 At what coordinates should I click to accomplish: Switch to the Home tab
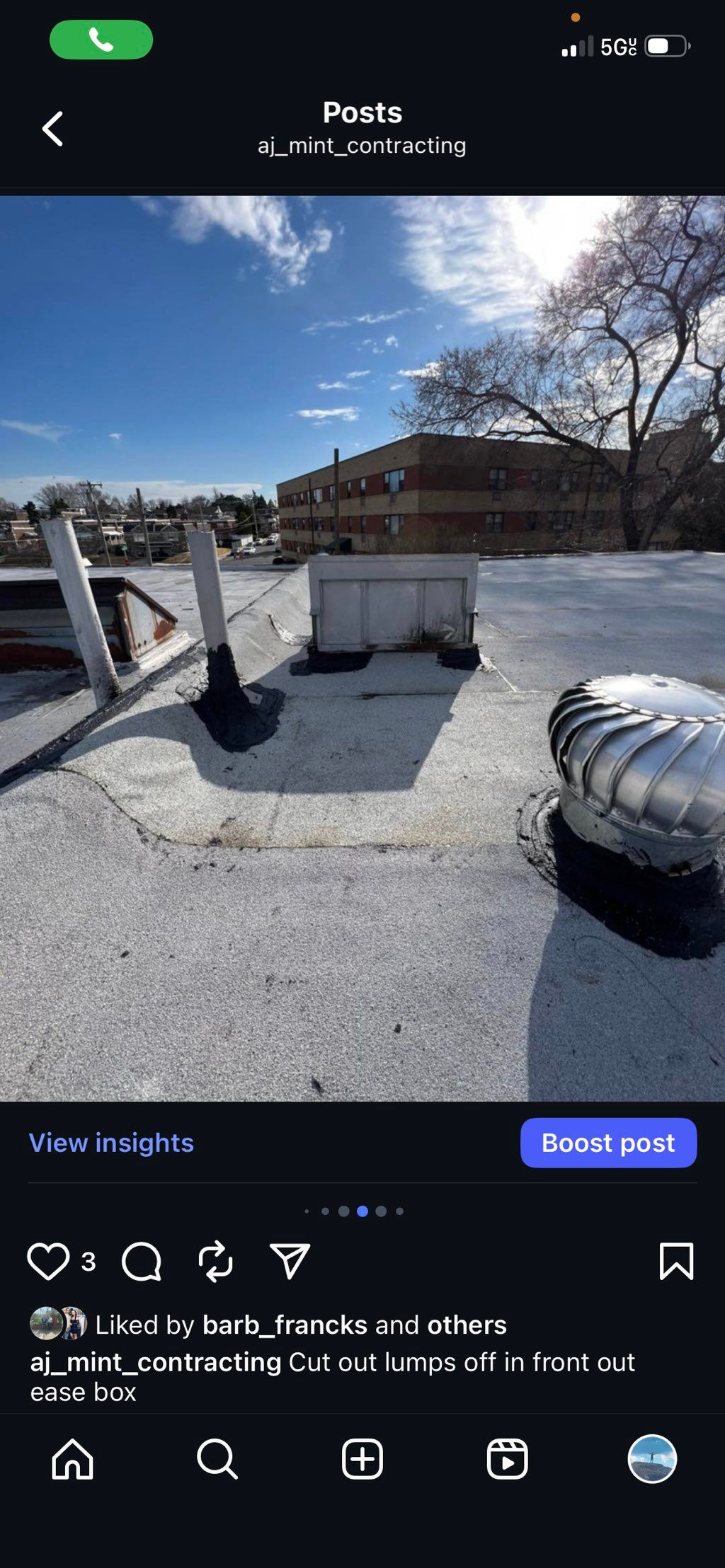click(x=72, y=1459)
